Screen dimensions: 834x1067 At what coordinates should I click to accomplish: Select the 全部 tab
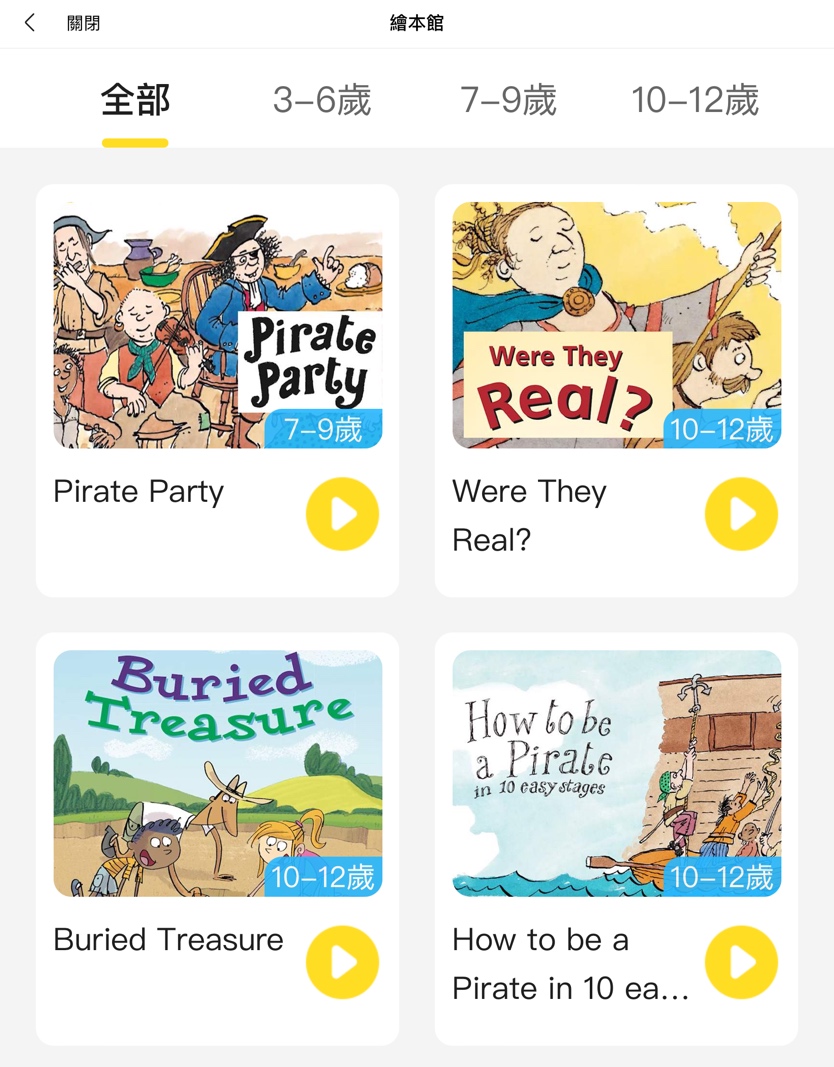pos(135,100)
